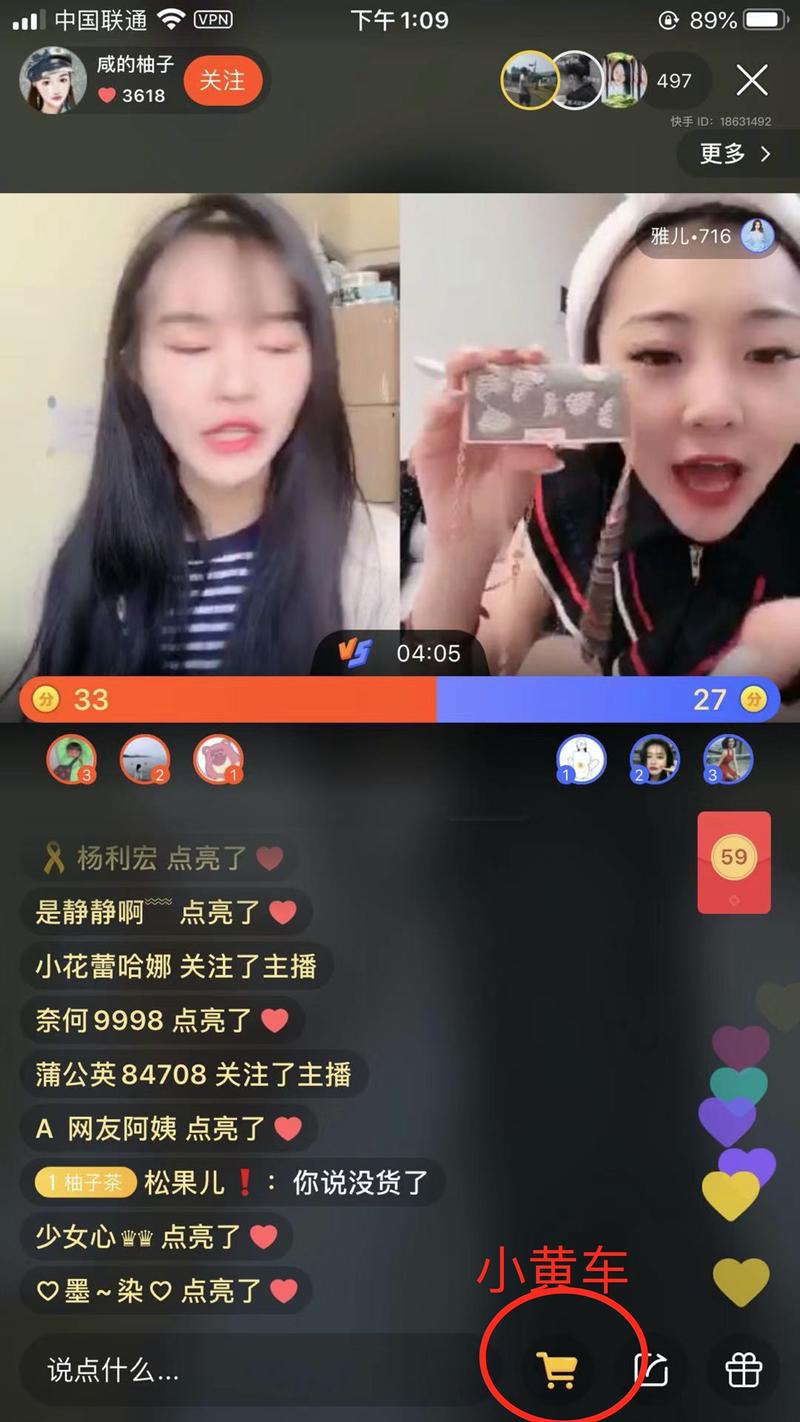
Task: Tap the top-ranked viewer avatar near 497
Action: tap(529, 82)
